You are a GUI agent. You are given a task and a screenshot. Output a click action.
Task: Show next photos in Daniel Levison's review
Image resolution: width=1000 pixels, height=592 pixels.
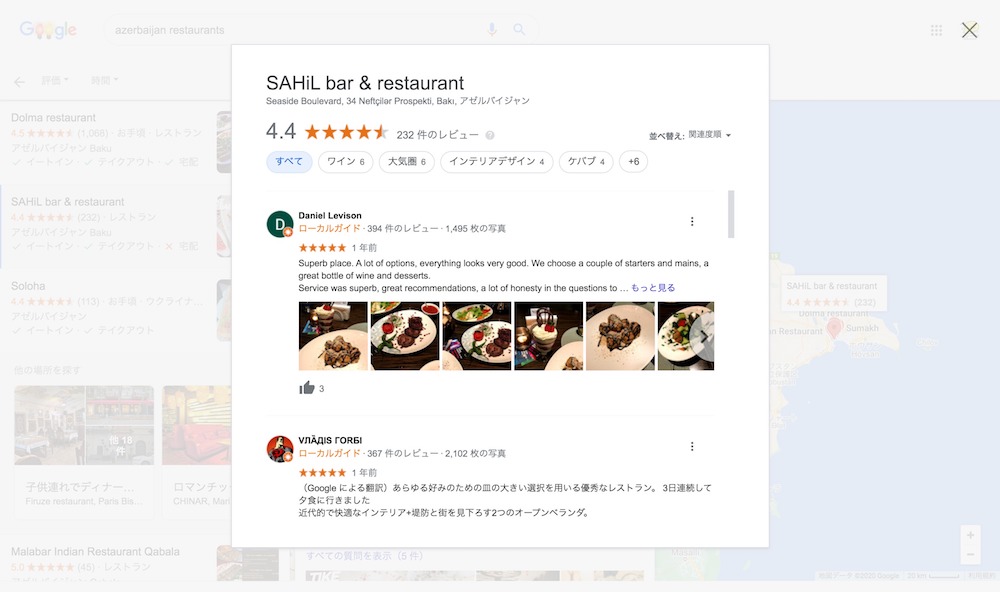coord(703,336)
